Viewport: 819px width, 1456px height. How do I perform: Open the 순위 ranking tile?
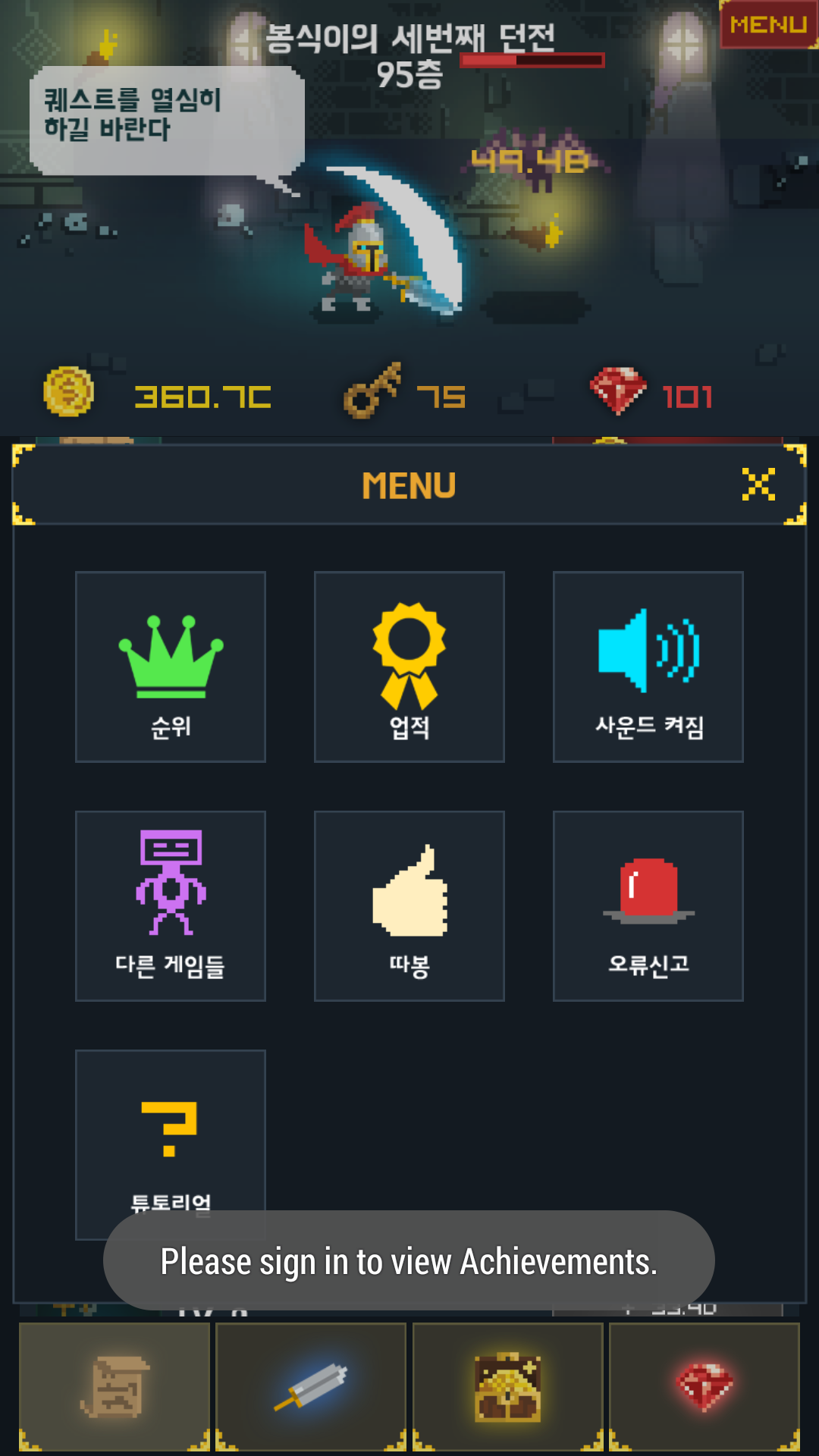pyautogui.click(x=171, y=667)
